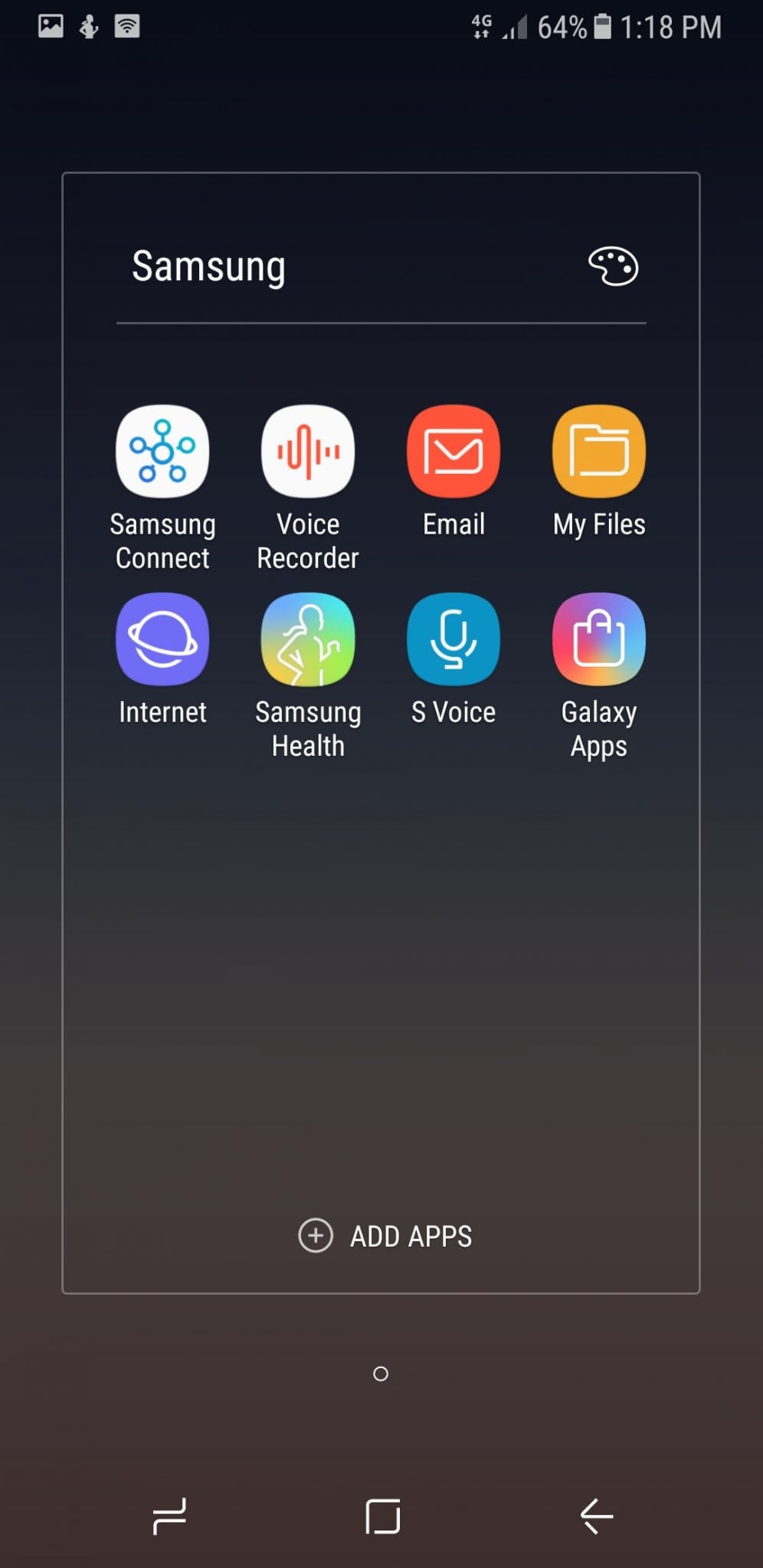Open the Email app

click(454, 452)
